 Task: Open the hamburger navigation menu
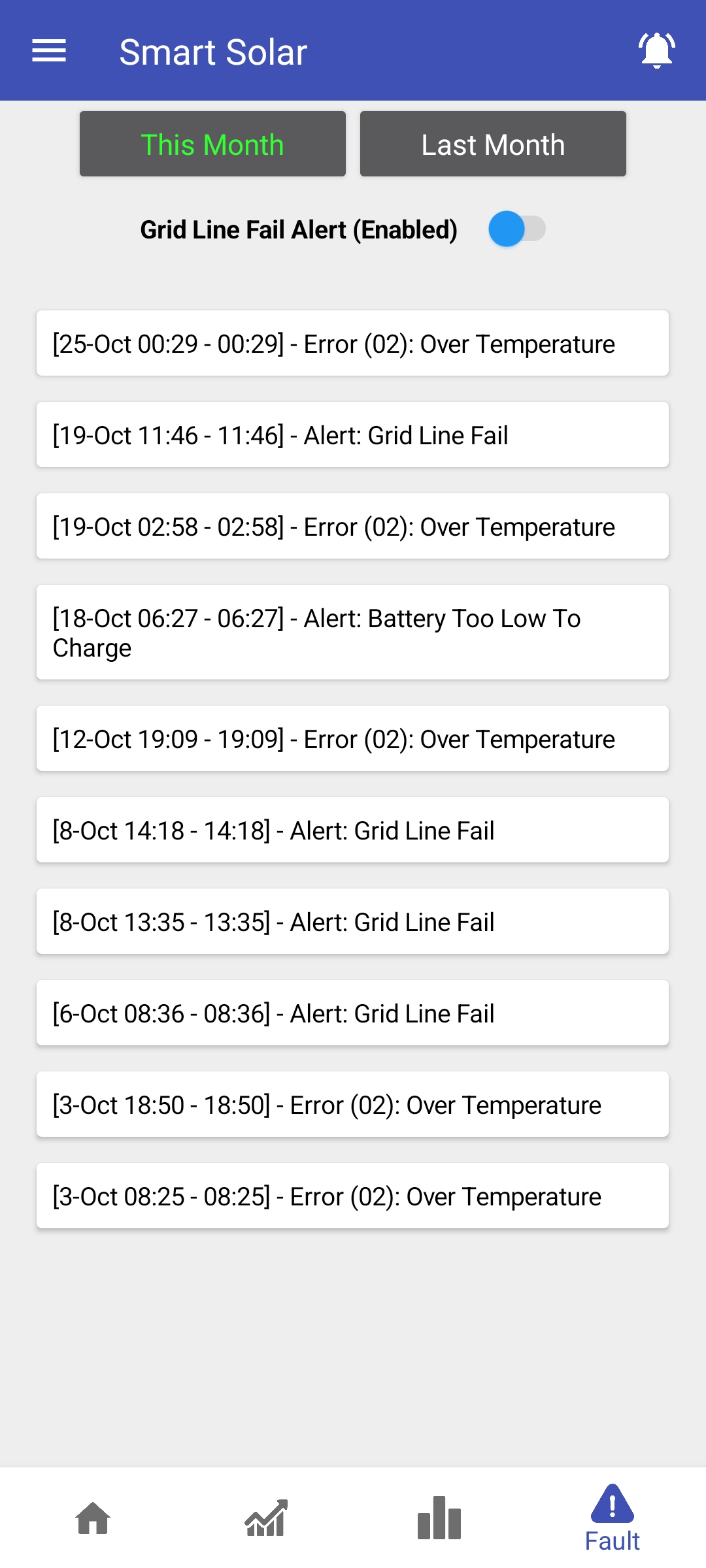coord(49,51)
